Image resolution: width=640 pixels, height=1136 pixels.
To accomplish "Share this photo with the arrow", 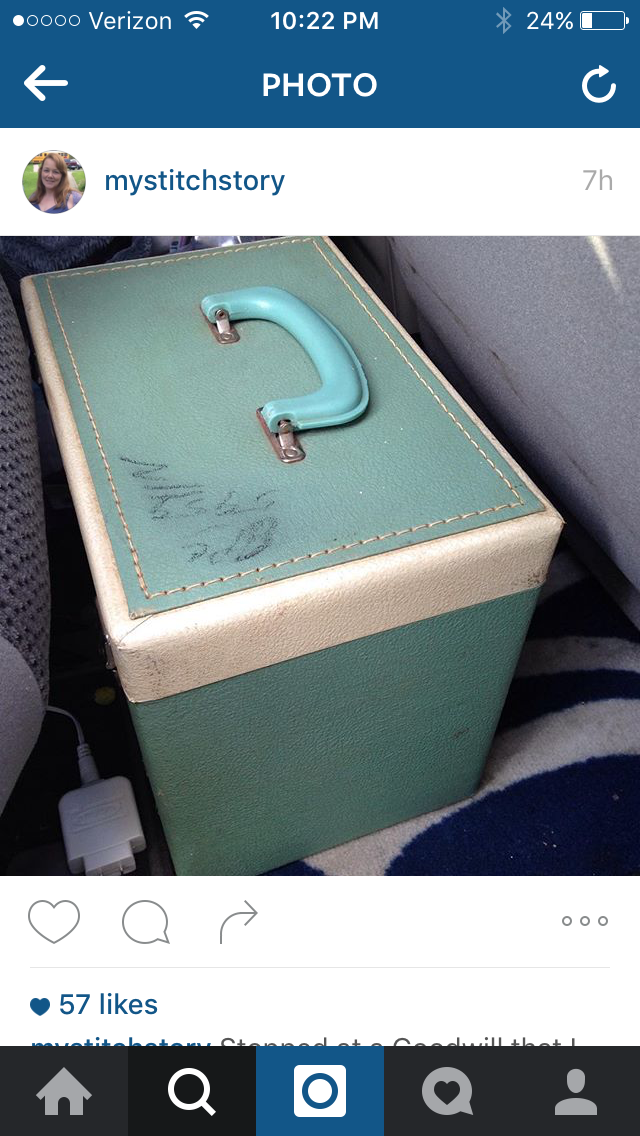I will 239,921.
